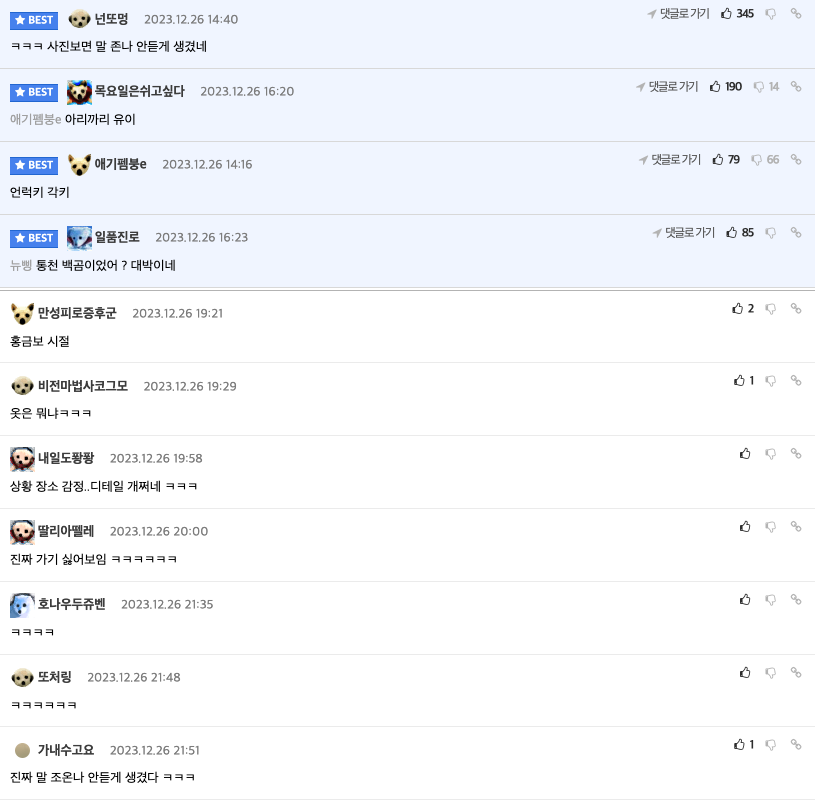Dislike 또처링's comment
This screenshot has height=804, width=815.
click(x=771, y=673)
